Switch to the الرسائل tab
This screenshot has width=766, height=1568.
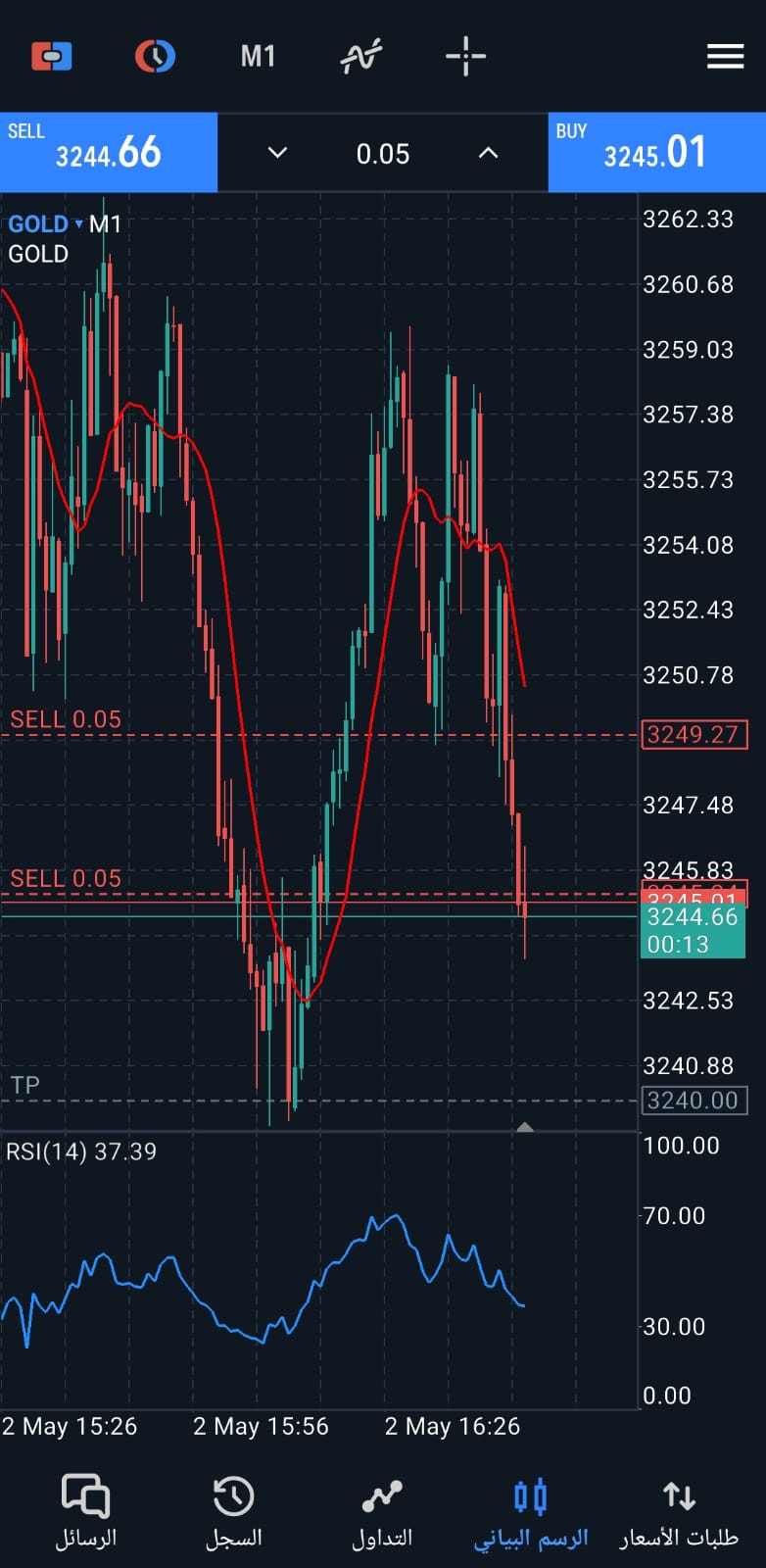tap(86, 1512)
